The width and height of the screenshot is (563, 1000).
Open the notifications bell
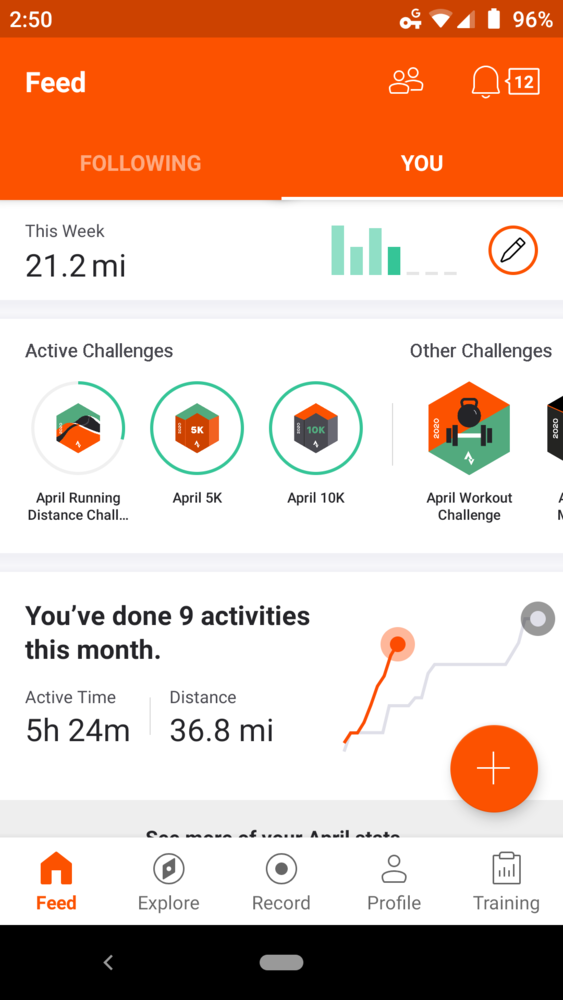(485, 82)
